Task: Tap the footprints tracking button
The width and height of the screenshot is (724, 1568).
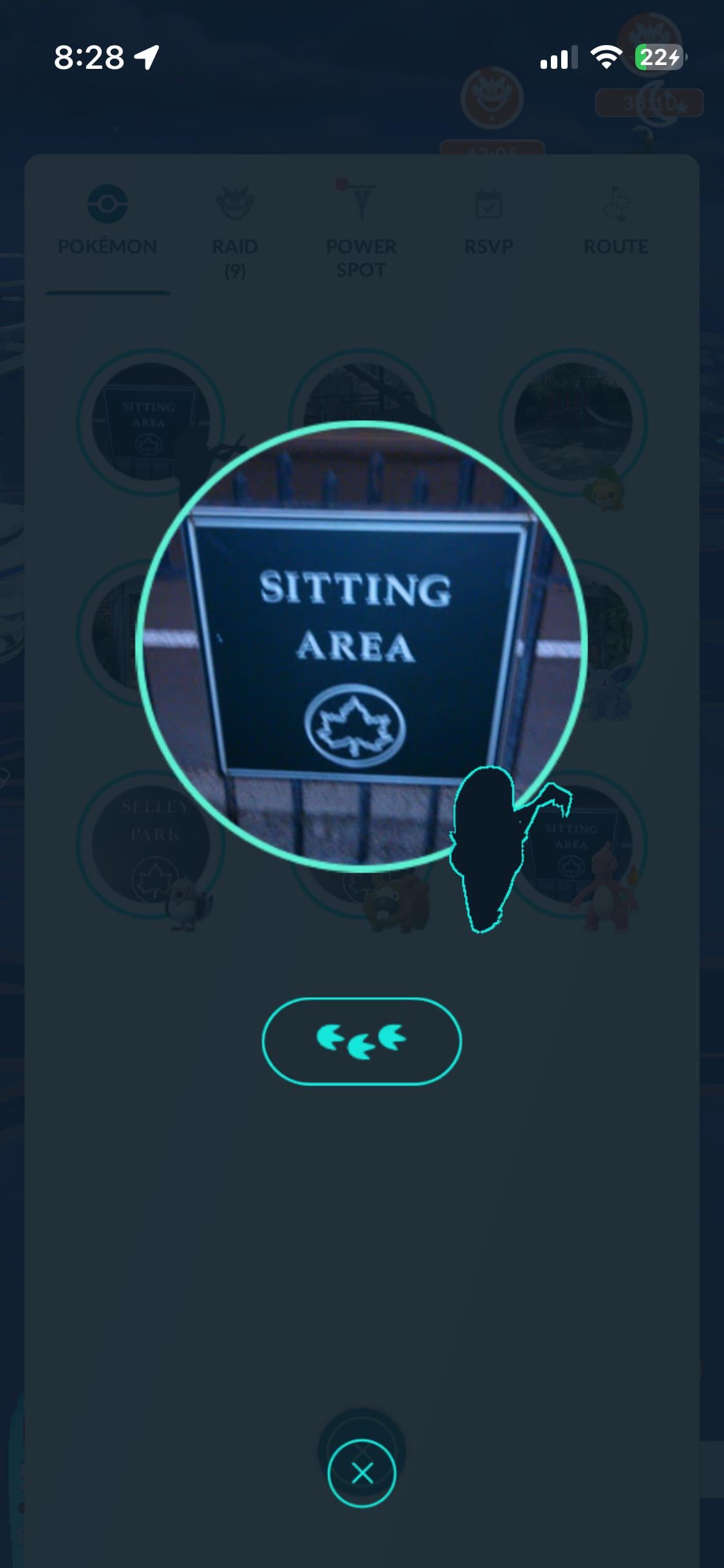Action: click(361, 1041)
